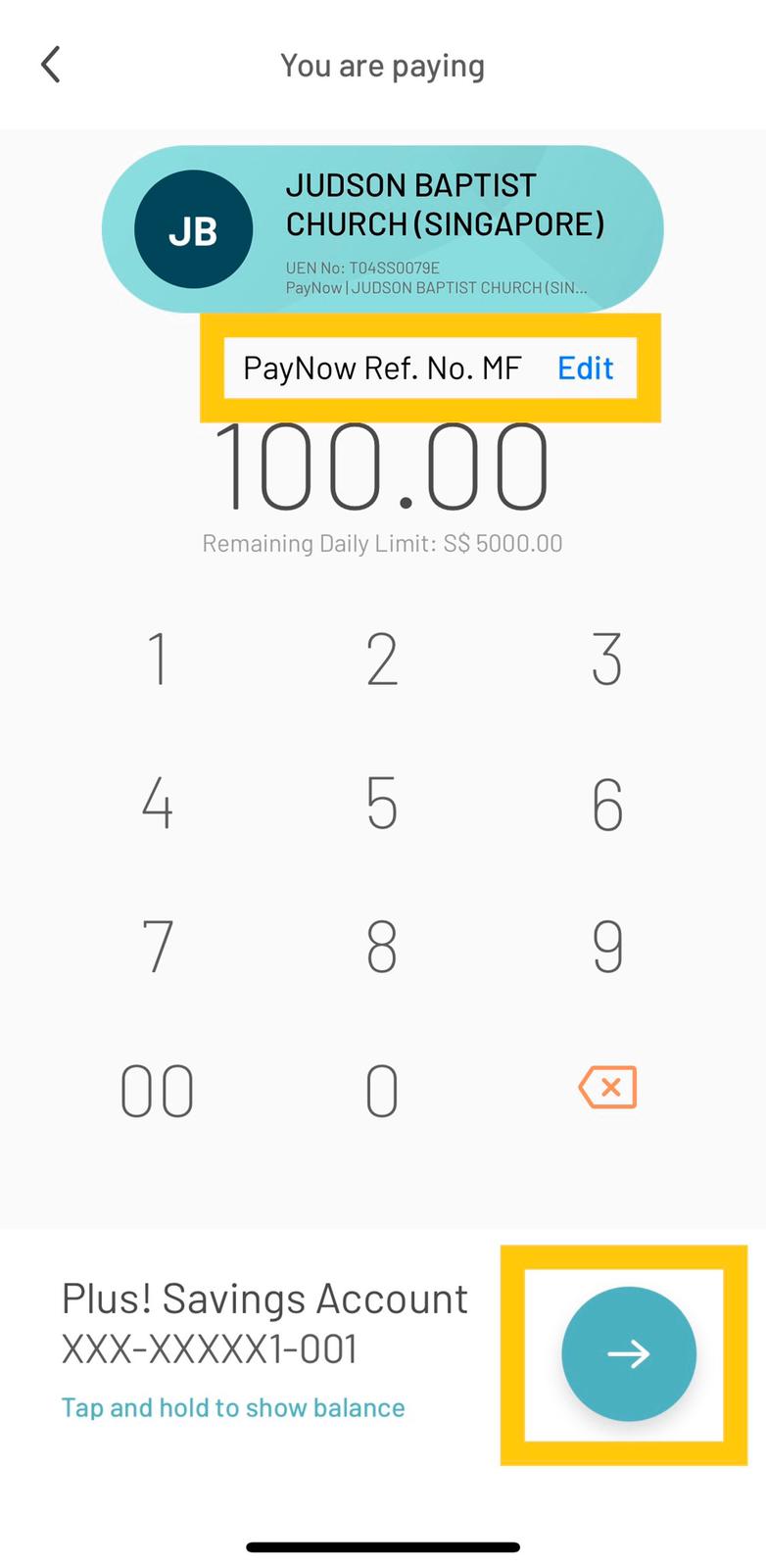Enter digit 3 on the keypad
This screenshot has width=766, height=1568.
coord(606,658)
